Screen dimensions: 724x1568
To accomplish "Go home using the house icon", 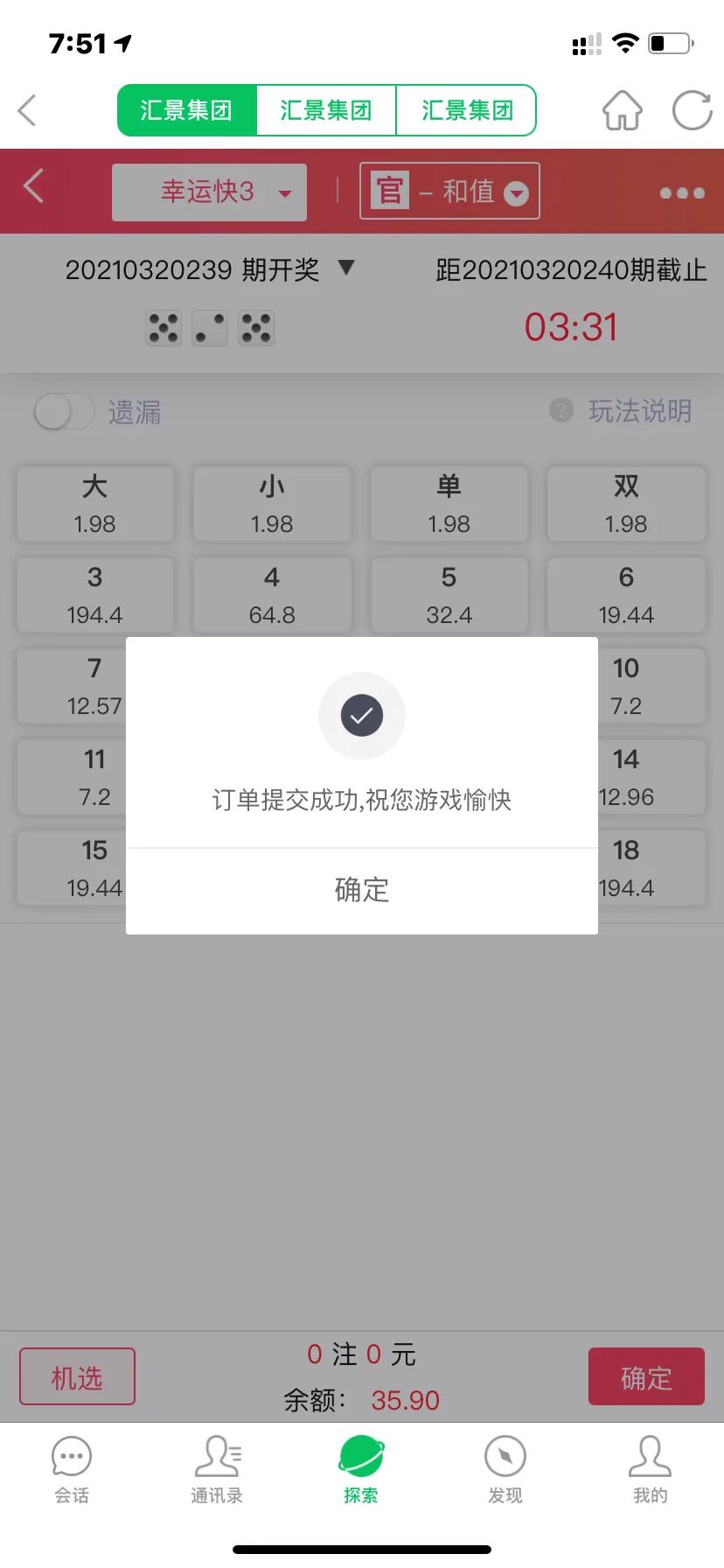I will coord(621,110).
